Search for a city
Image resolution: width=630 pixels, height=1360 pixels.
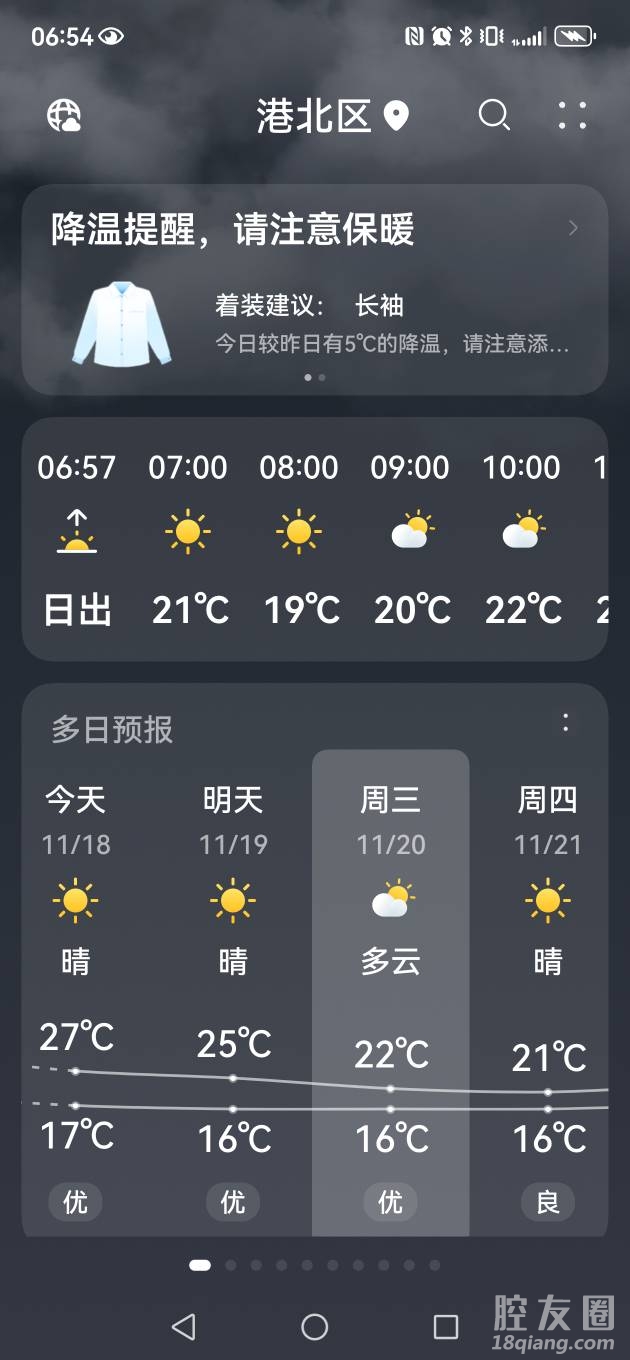coord(494,116)
